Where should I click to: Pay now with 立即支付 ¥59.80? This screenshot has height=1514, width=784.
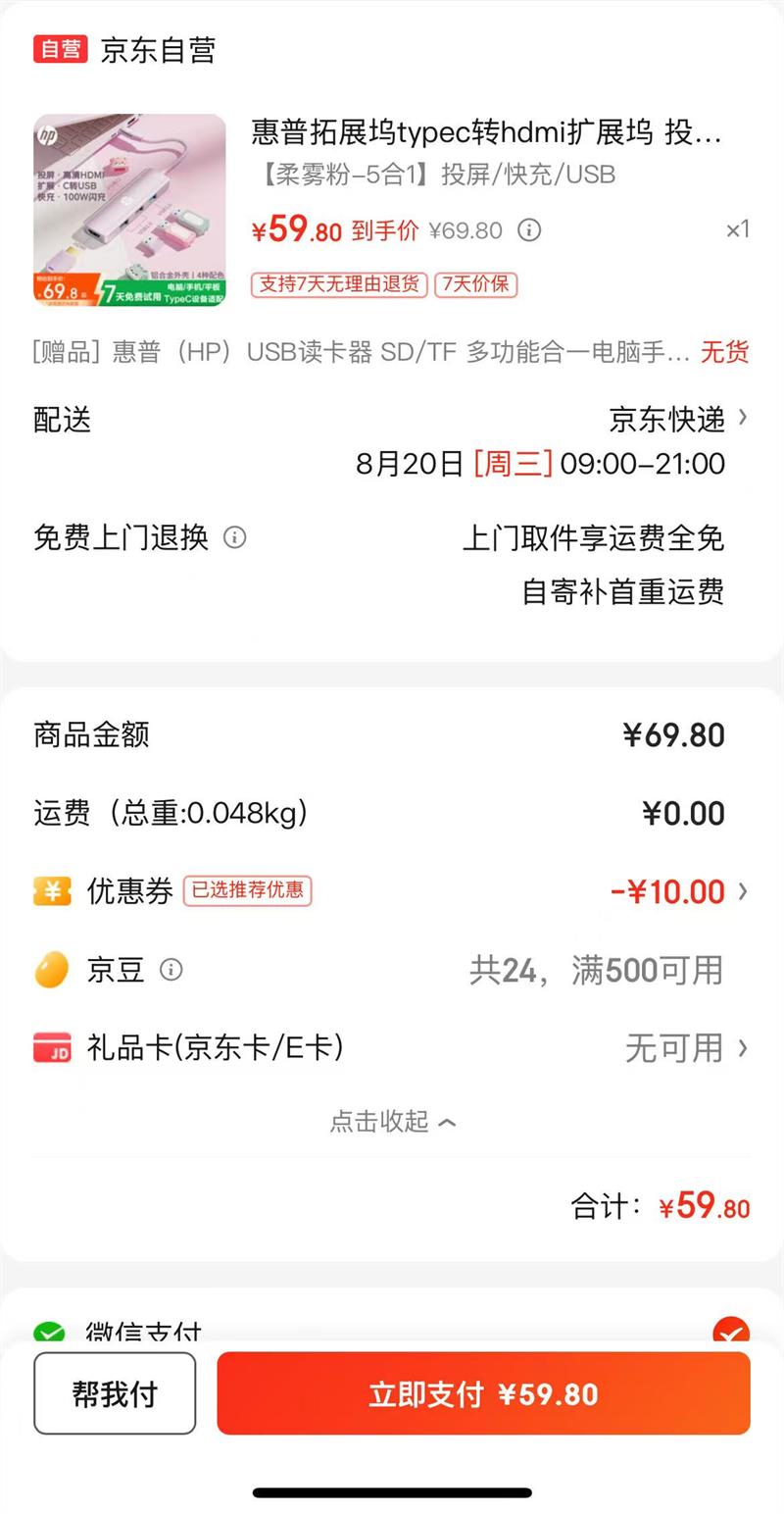483,1393
